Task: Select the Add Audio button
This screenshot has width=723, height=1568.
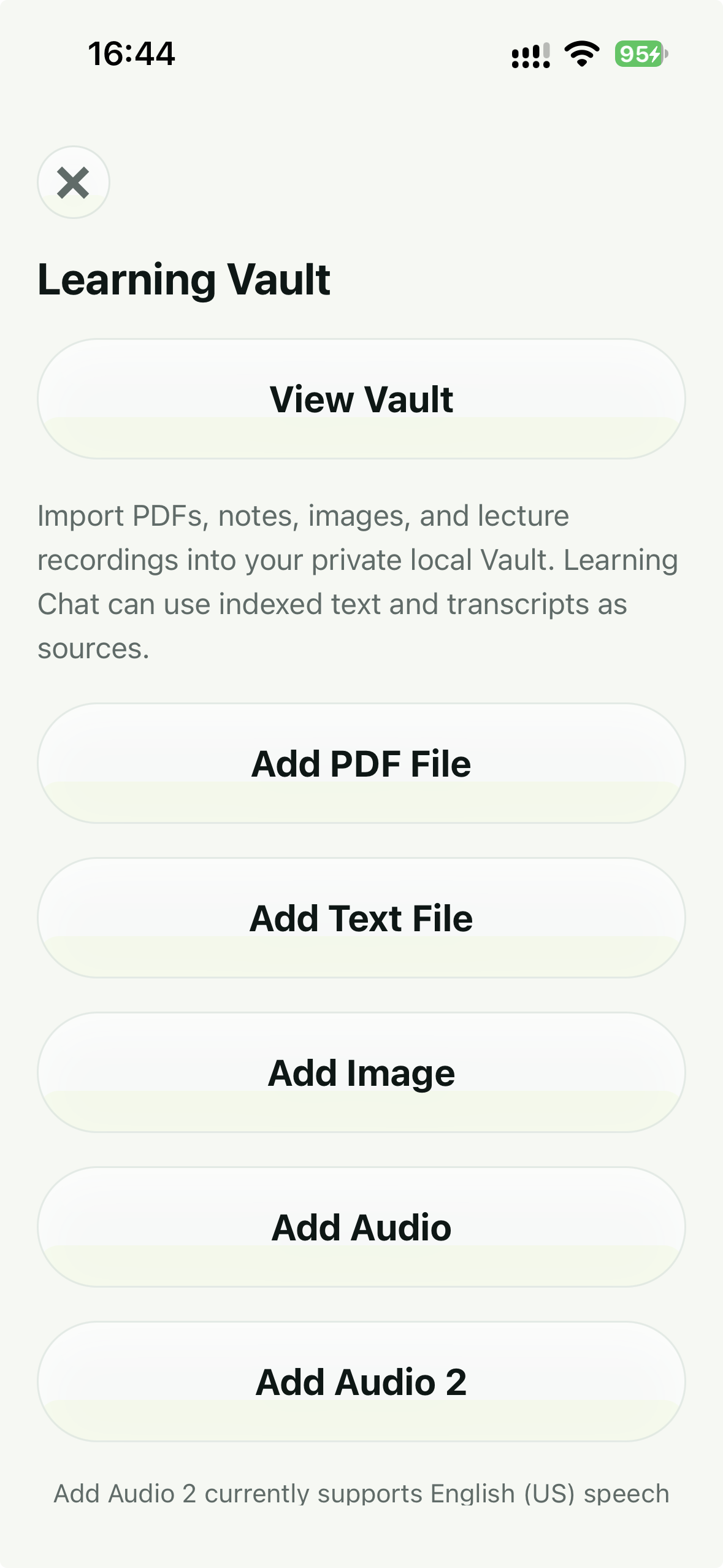Action: coord(361,1227)
